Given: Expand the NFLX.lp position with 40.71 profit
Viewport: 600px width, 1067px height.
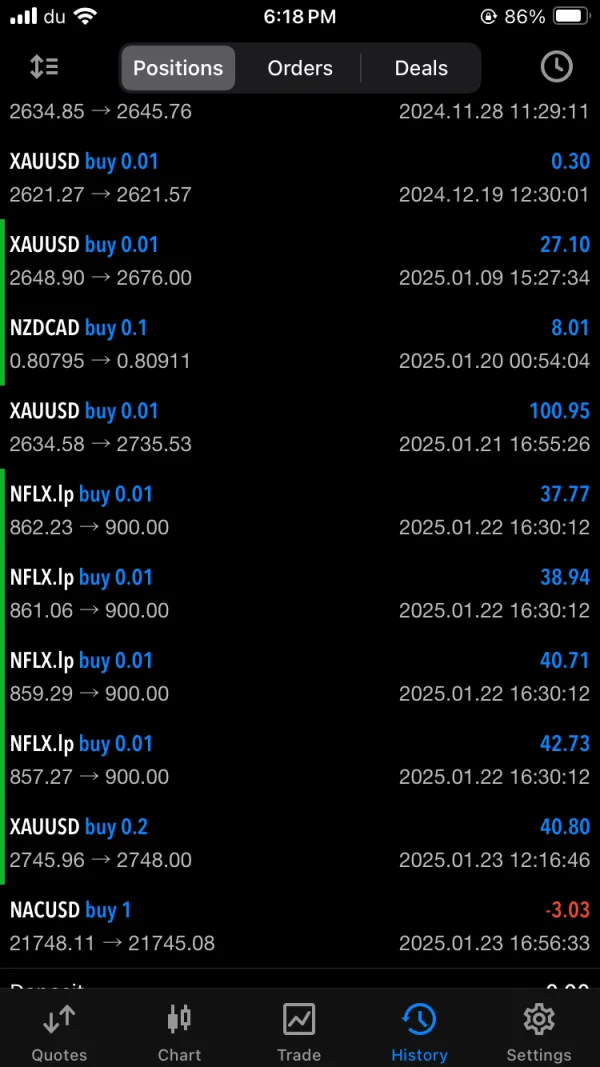Looking at the screenshot, I should click(300, 676).
